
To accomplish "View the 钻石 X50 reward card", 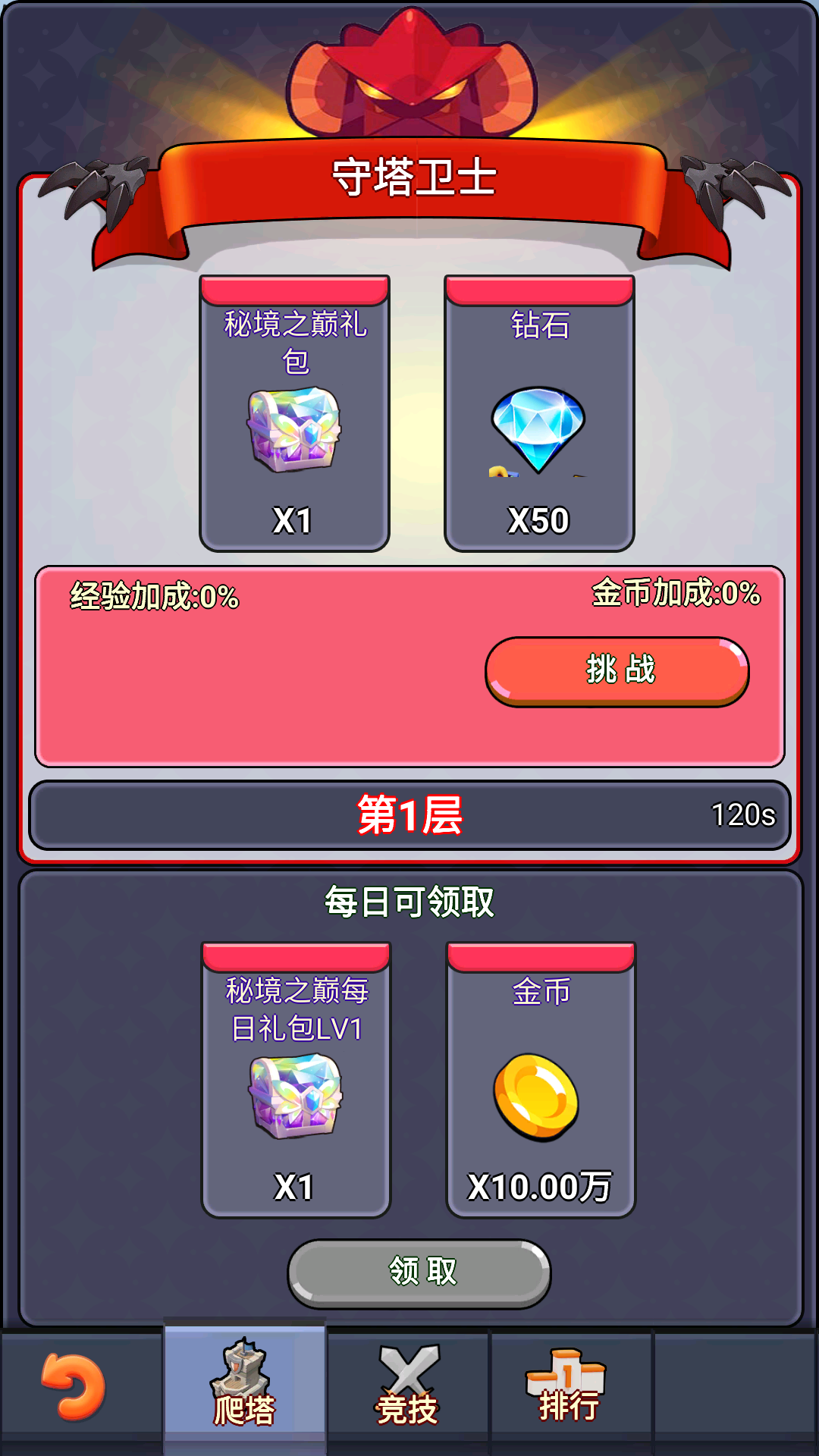I will point(539,413).
